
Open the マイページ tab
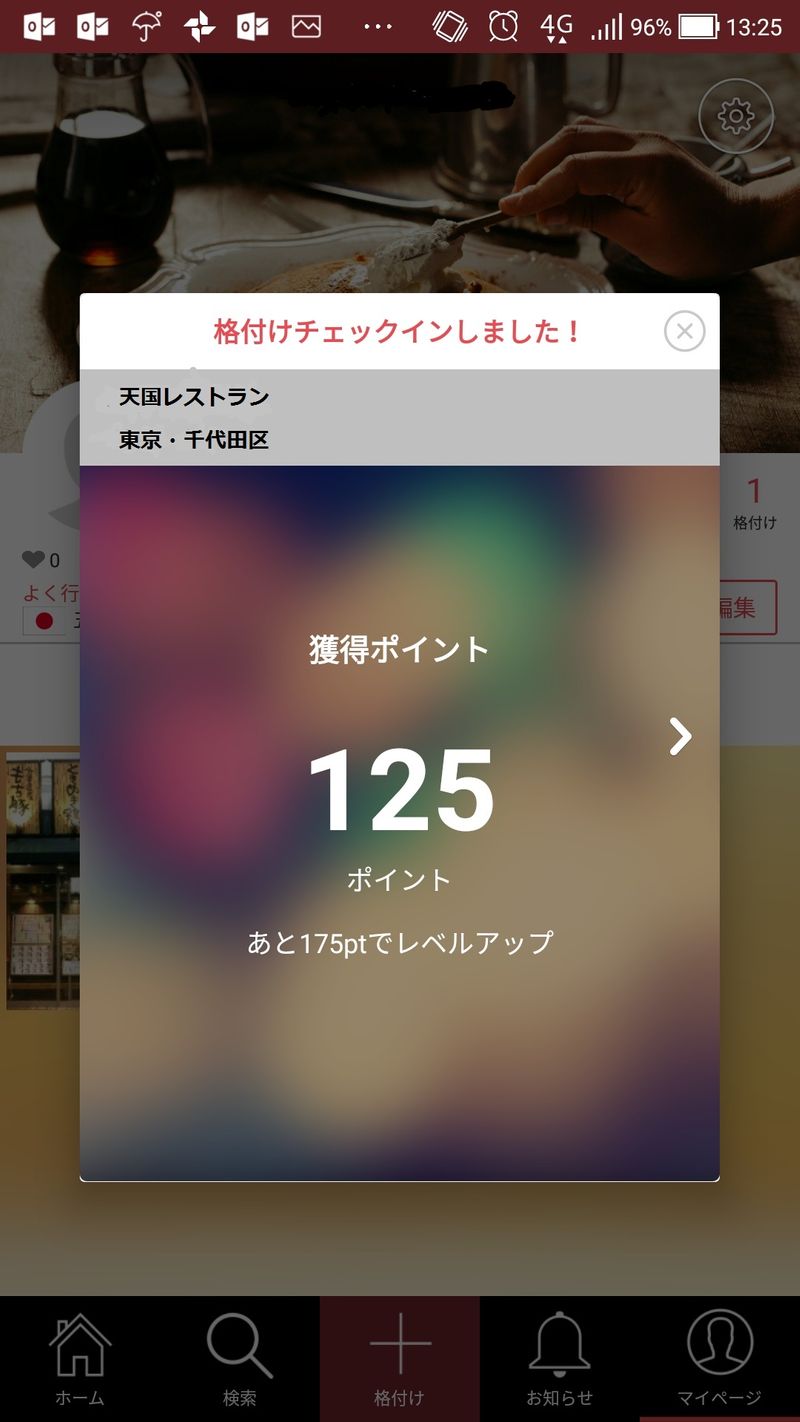(x=720, y=1358)
